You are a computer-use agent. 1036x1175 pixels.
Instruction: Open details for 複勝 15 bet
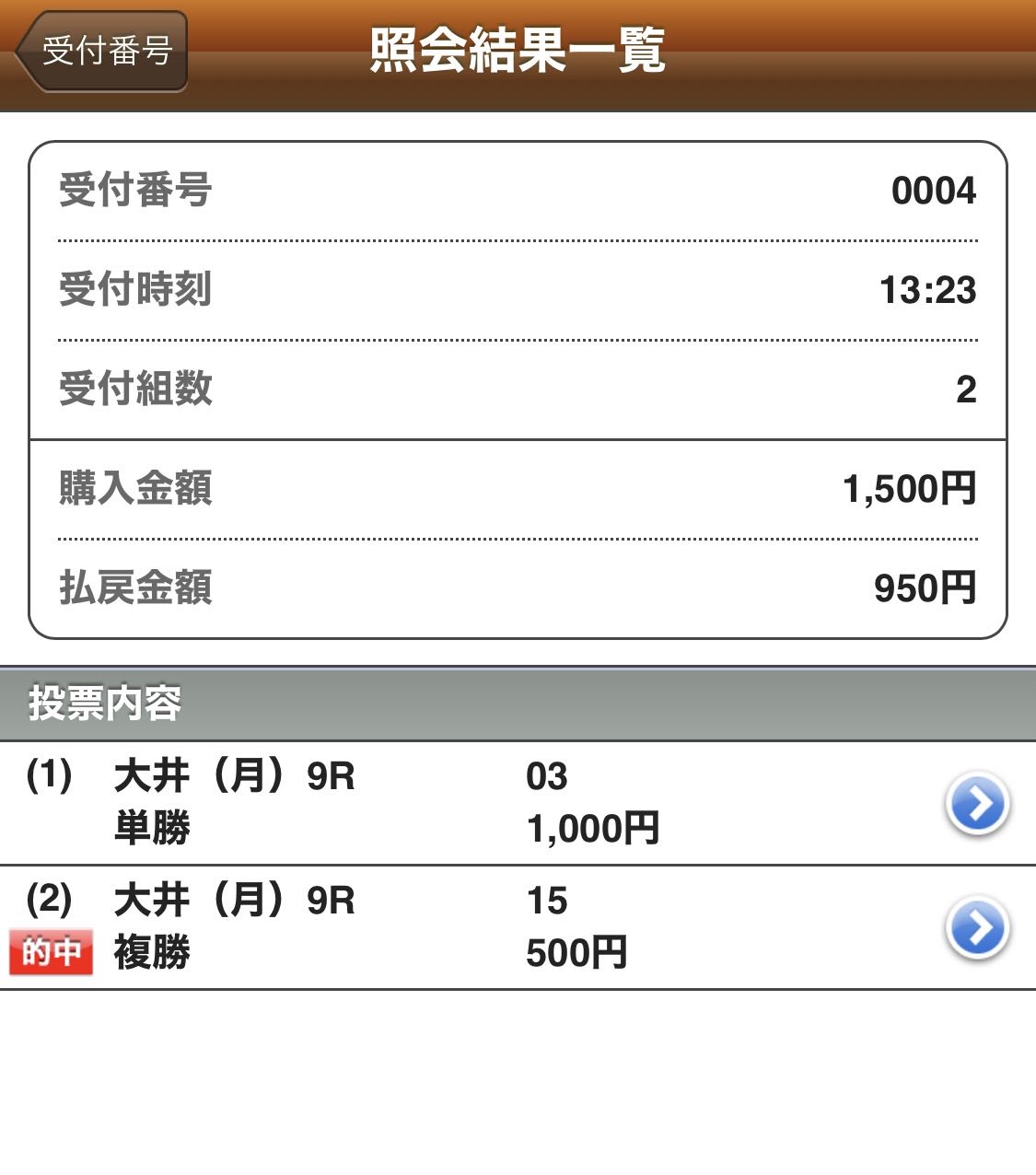click(x=977, y=928)
